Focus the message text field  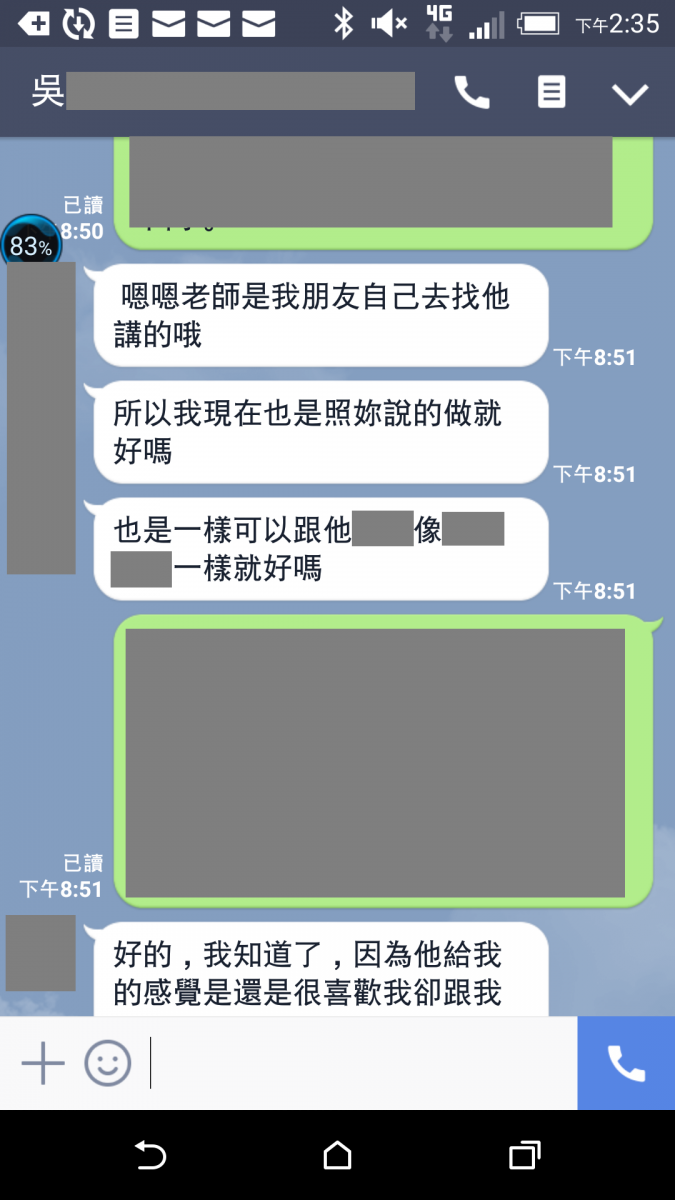click(360, 1063)
